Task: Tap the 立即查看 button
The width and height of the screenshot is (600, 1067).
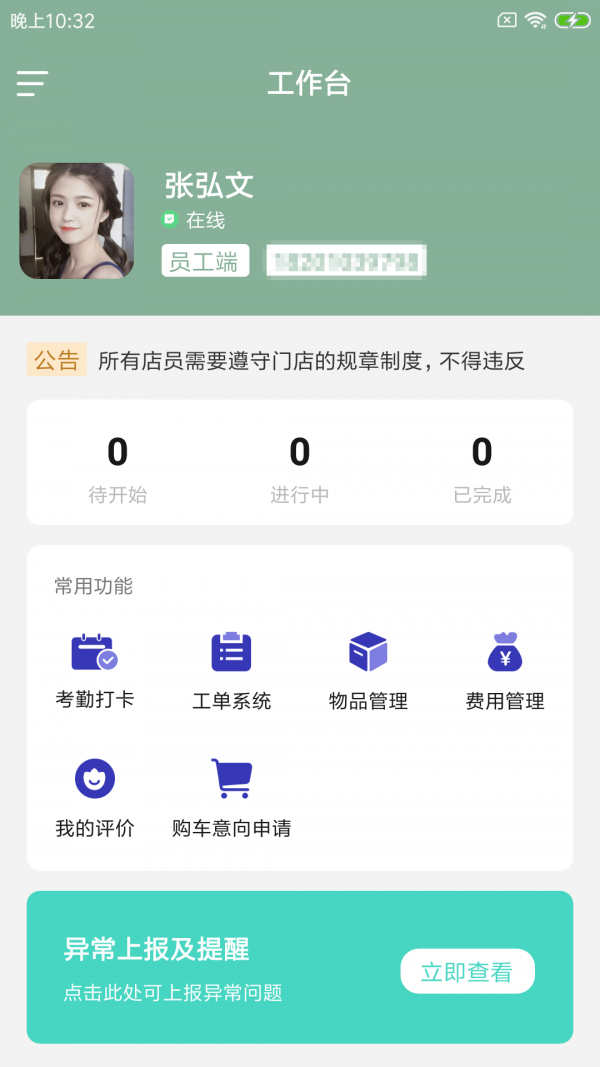Action: click(467, 971)
